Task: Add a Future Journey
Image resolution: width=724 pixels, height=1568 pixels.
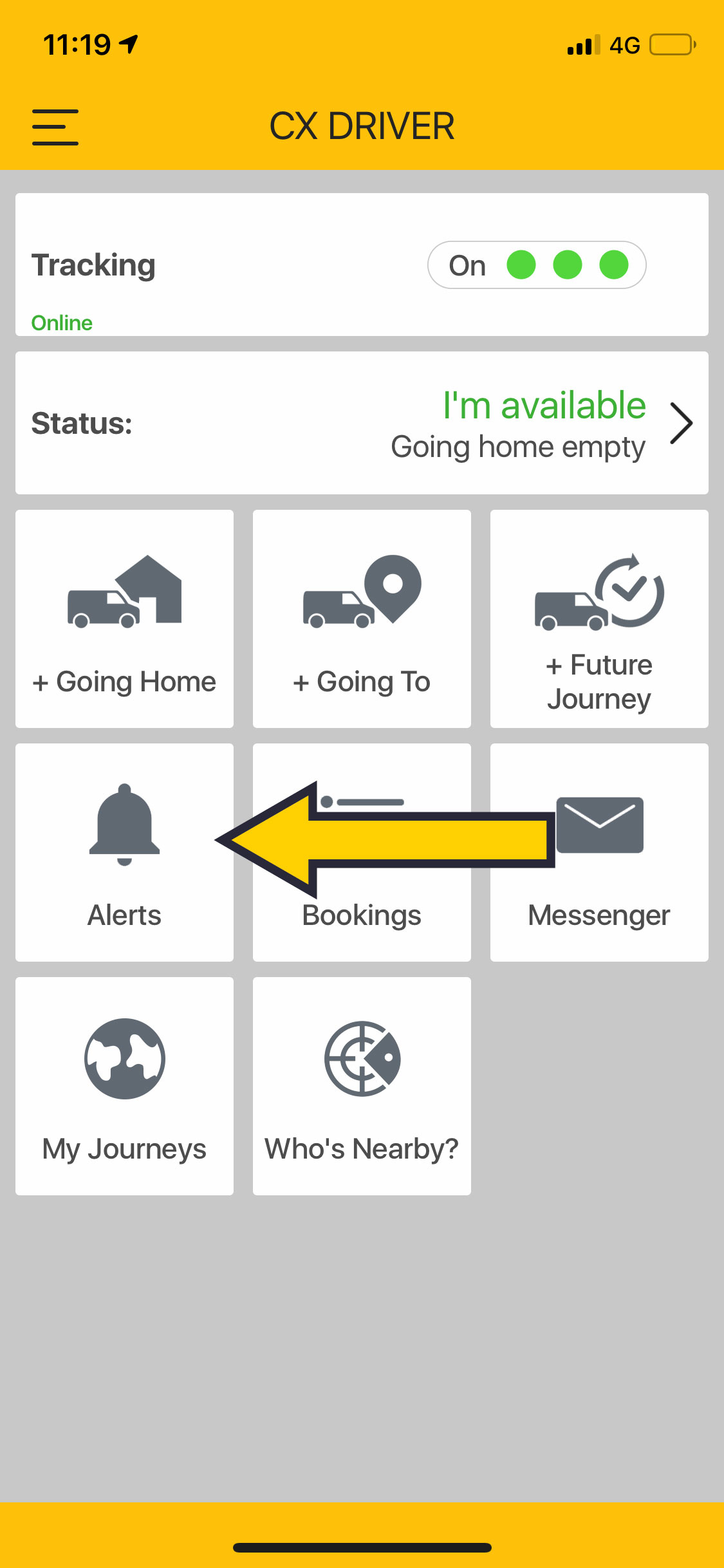Action: click(599, 619)
